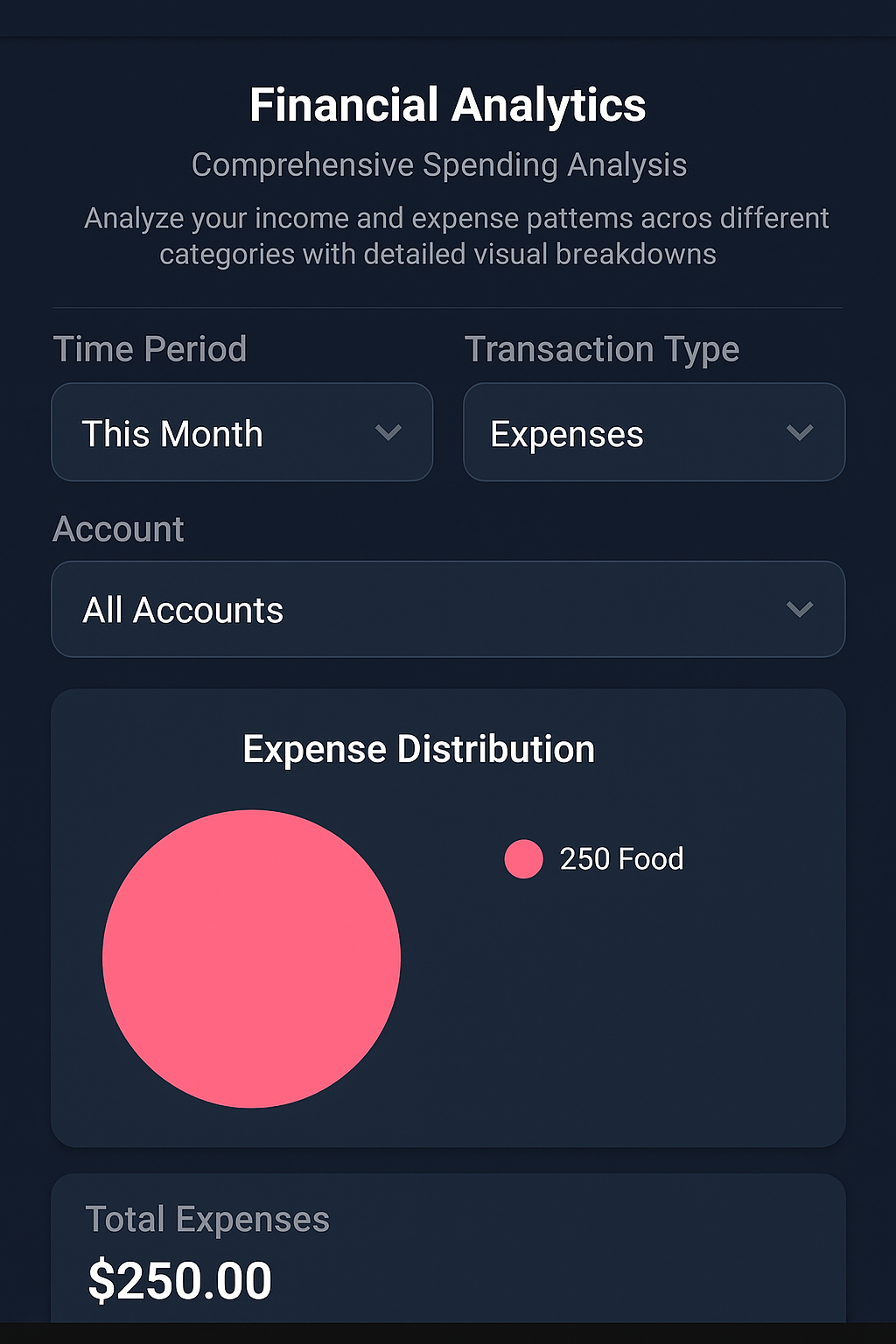The image size is (896, 1344).
Task: Click the Transaction Type label
Action: pyautogui.click(x=602, y=348)
